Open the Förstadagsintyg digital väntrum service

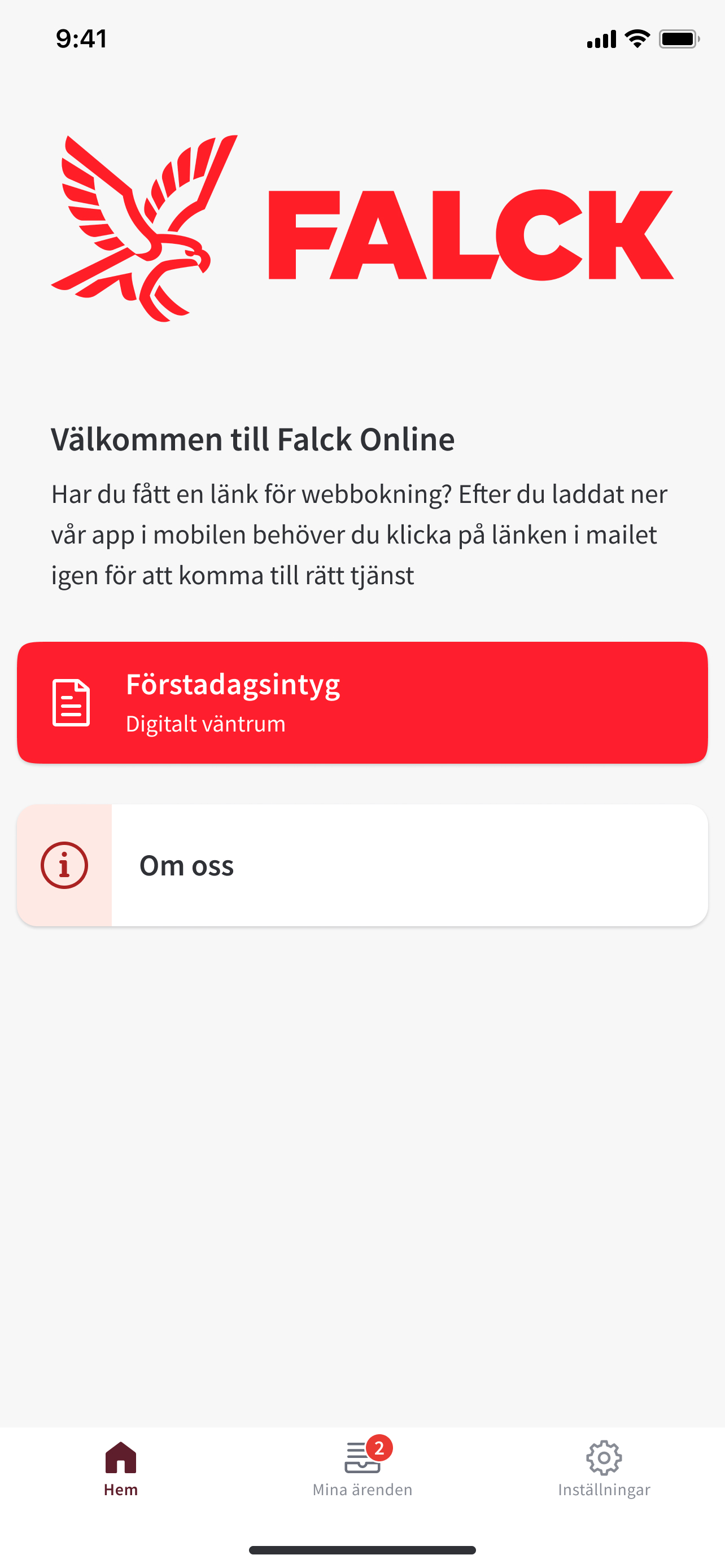tap(362, 702)
